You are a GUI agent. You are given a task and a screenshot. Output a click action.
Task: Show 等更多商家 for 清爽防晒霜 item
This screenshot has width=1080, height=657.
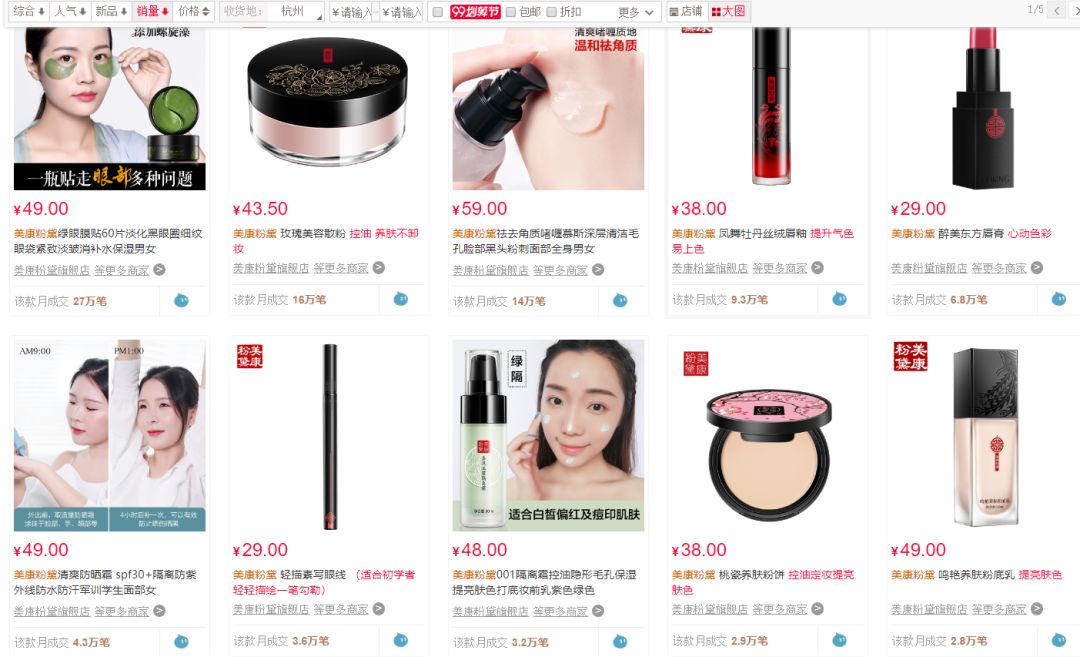[x=121, y=611]
